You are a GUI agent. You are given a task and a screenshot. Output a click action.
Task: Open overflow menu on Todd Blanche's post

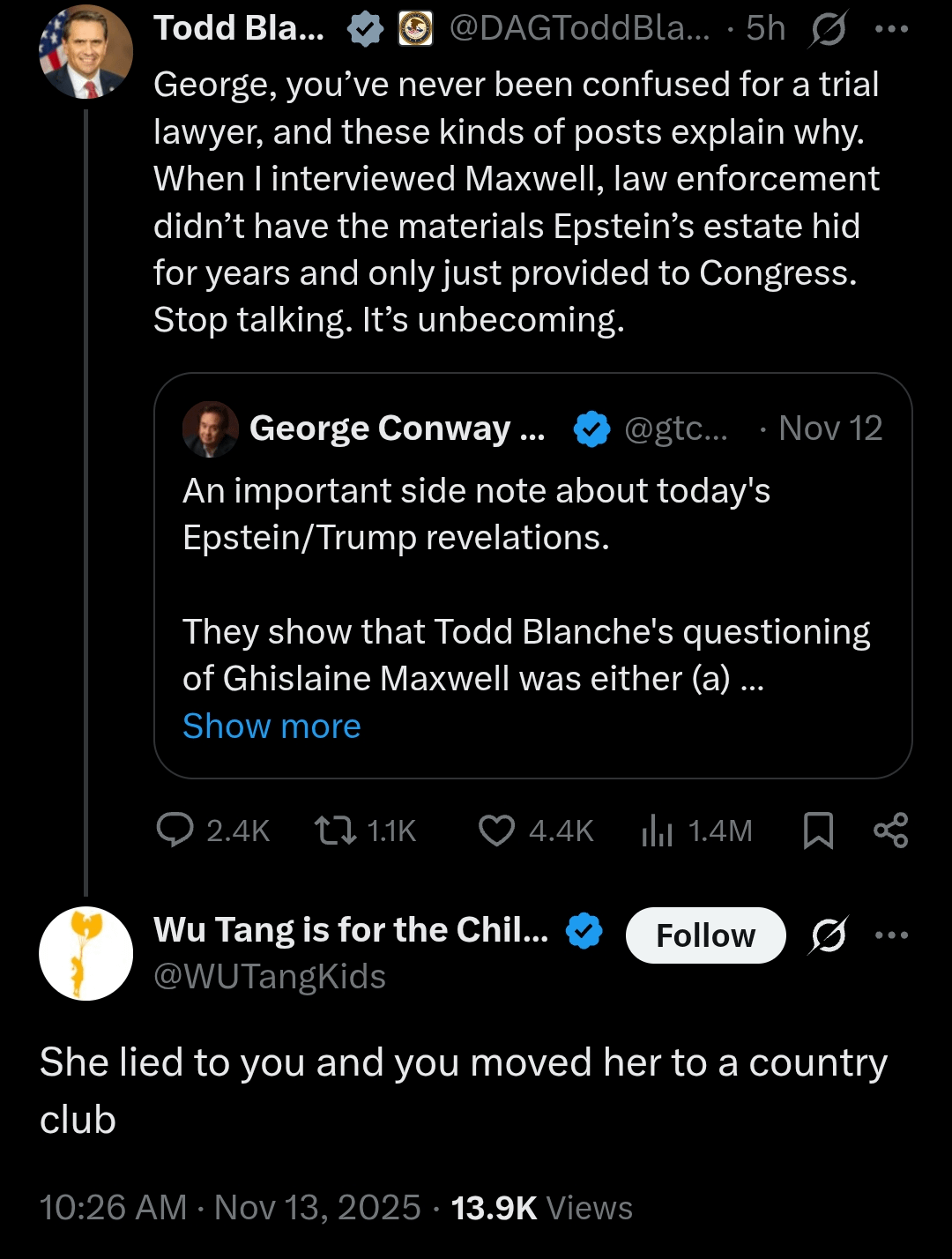point(891,29)
